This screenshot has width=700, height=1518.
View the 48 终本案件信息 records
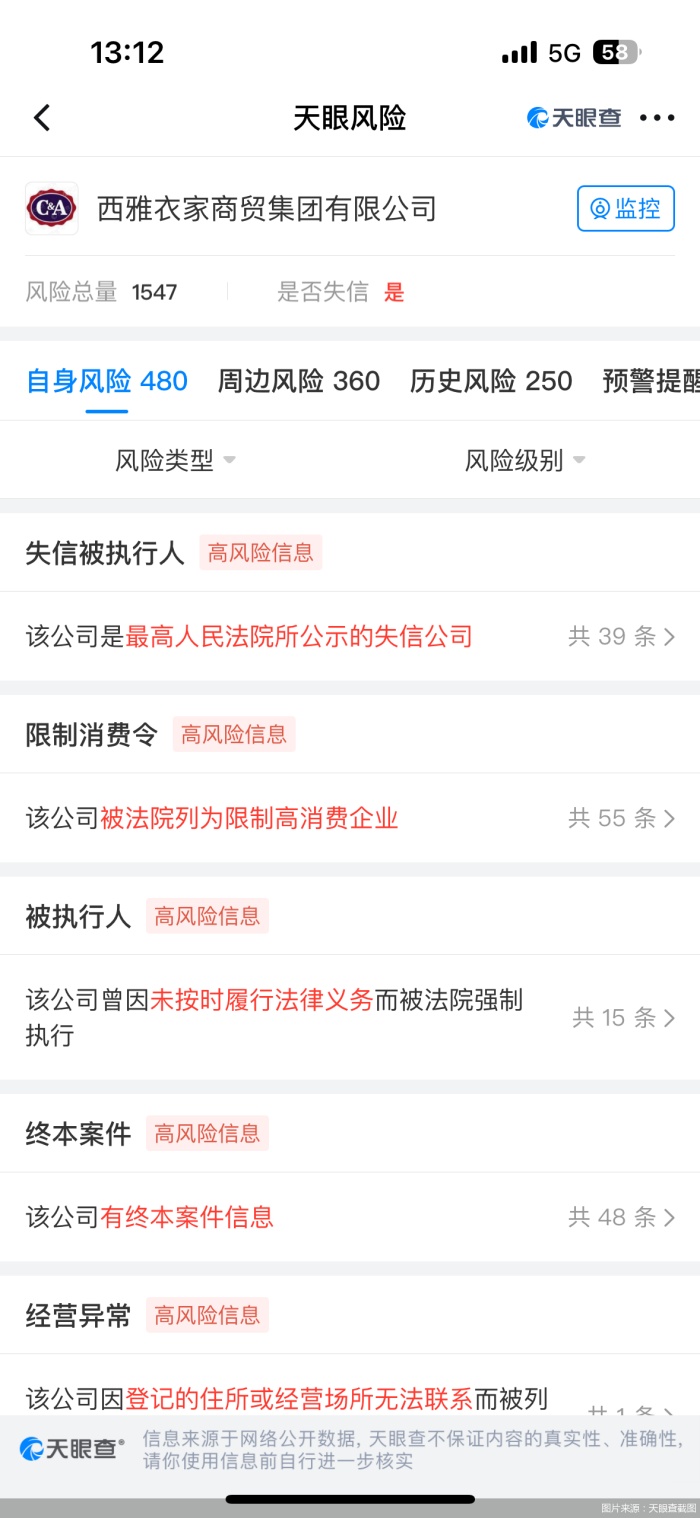[x=350, y=1217]
